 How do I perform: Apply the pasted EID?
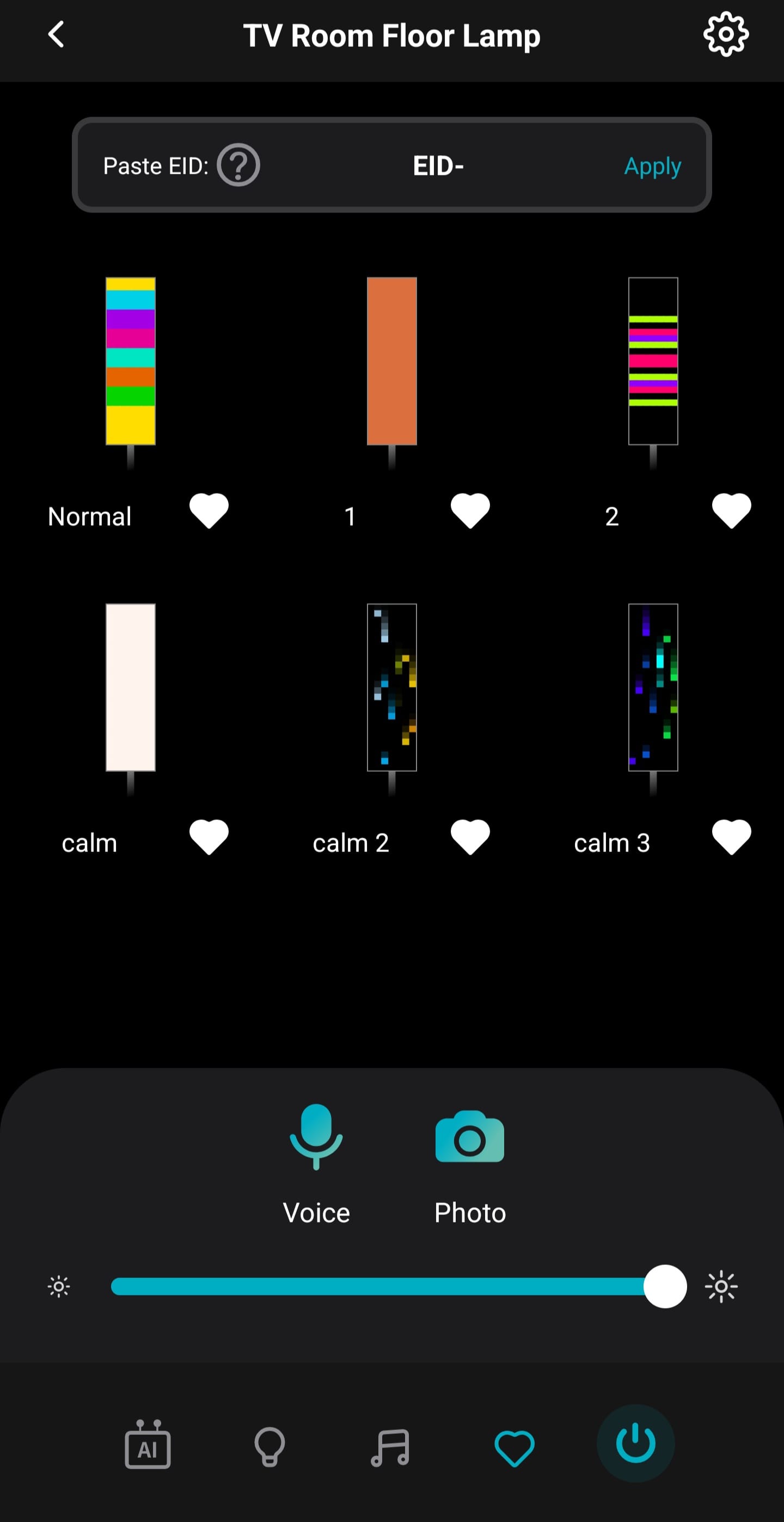tap(652, 166)
